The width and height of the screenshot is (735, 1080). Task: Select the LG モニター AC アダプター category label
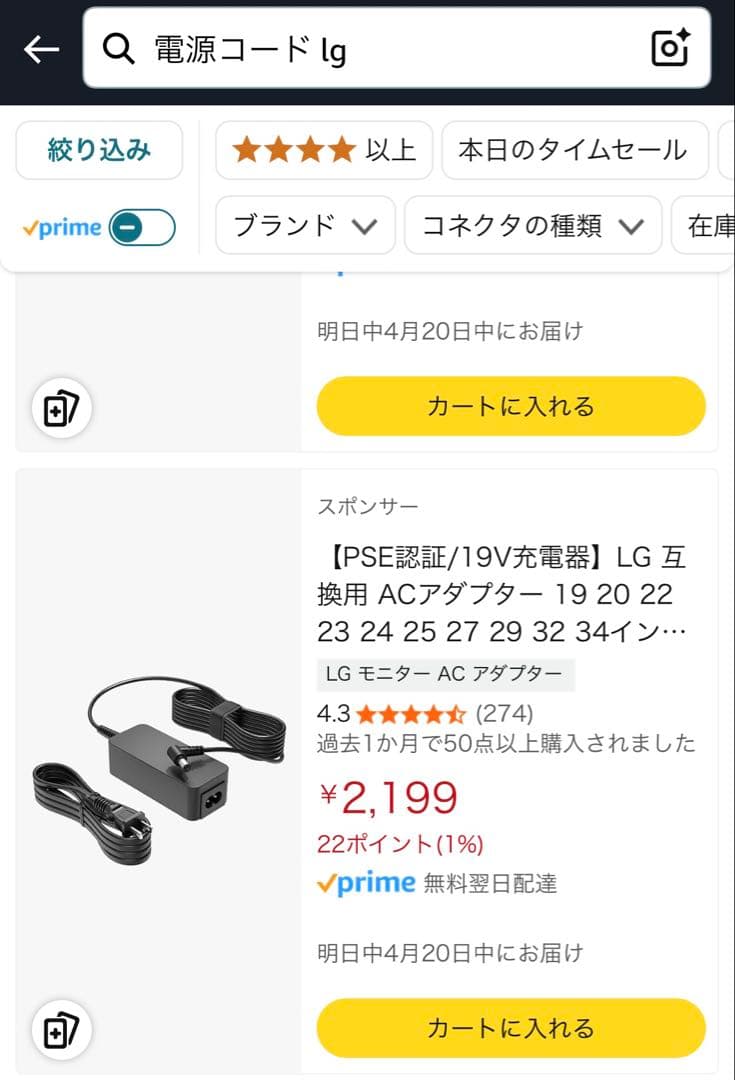[x=443, y=673]
